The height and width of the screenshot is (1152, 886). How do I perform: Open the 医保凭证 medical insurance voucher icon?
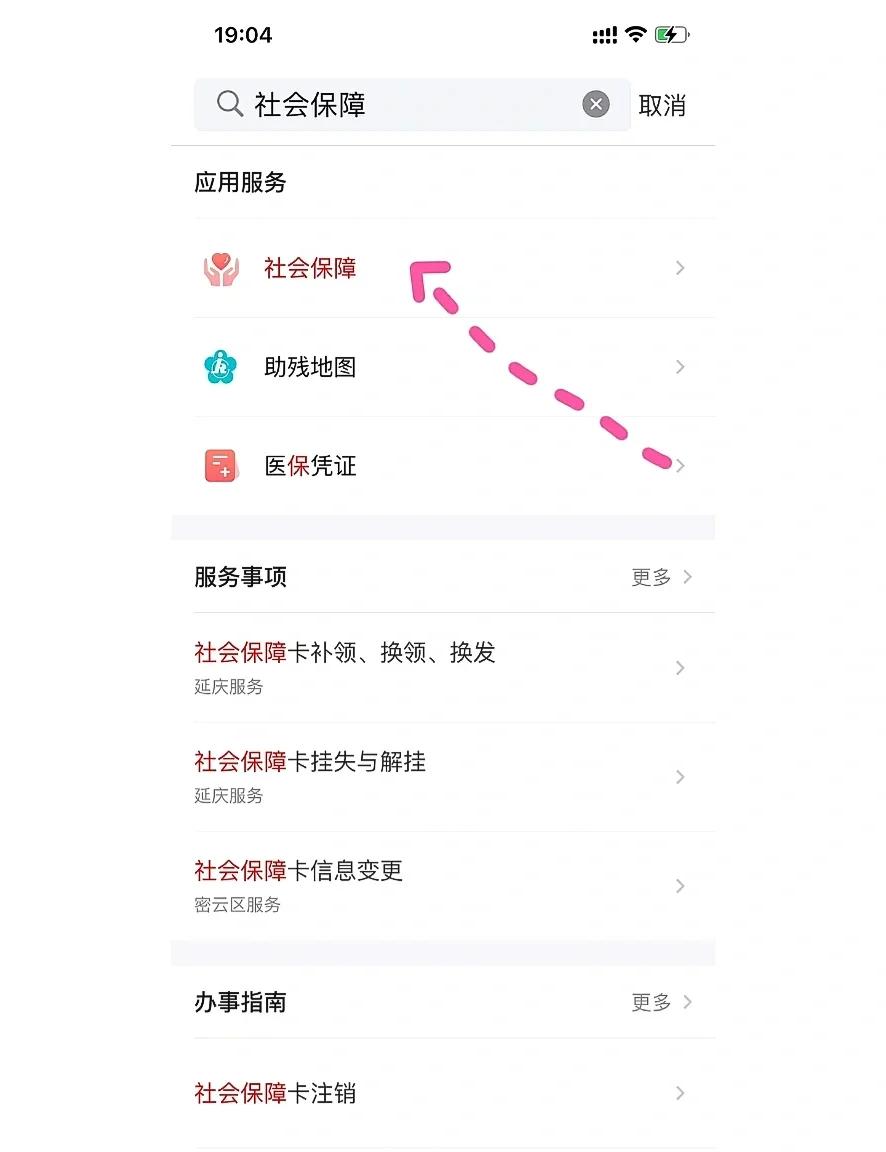point(220,466)
